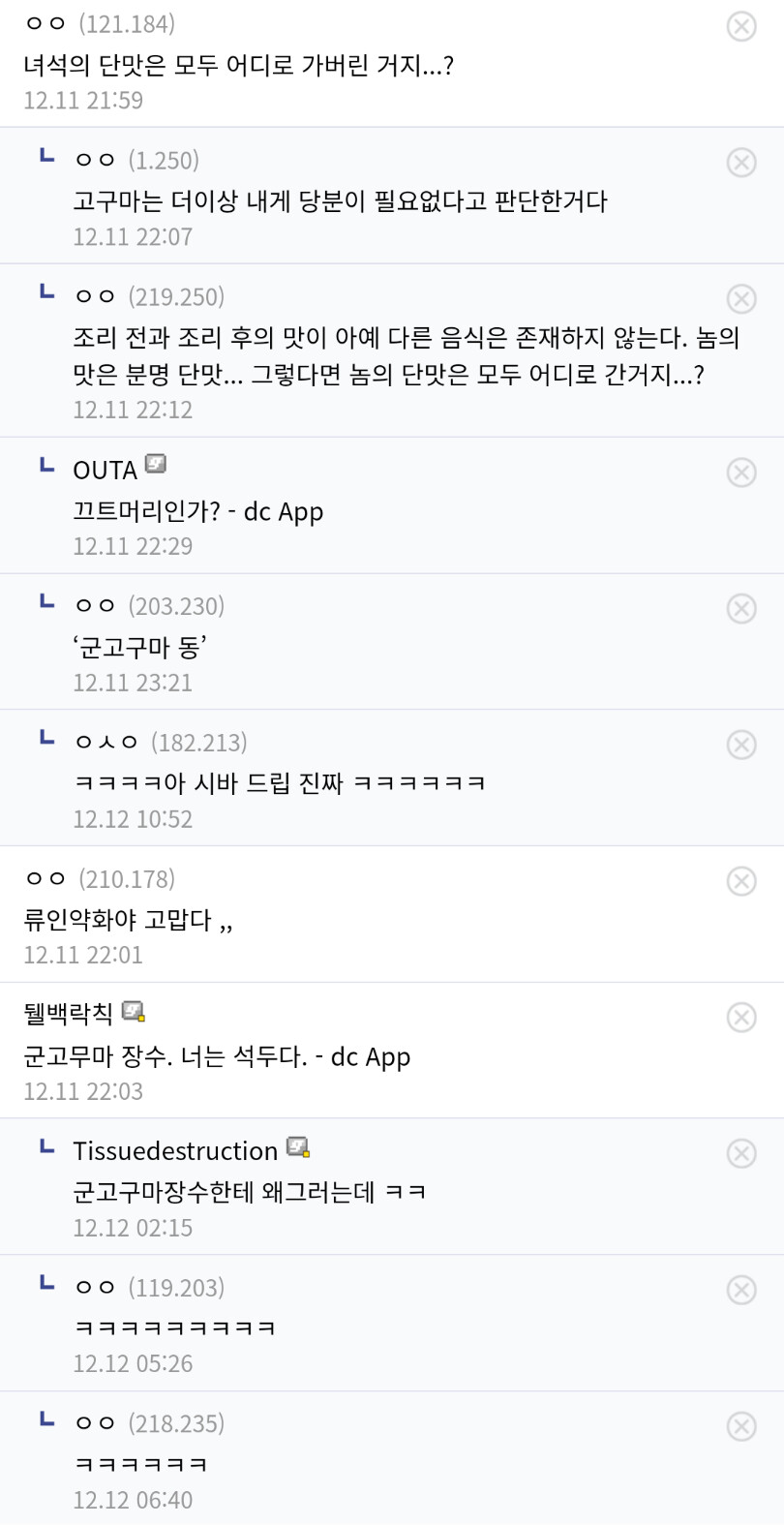The image size is (784, 1525).
Task: Remove 뒐백략칙's comment
Action: [x=741, y=1018]
